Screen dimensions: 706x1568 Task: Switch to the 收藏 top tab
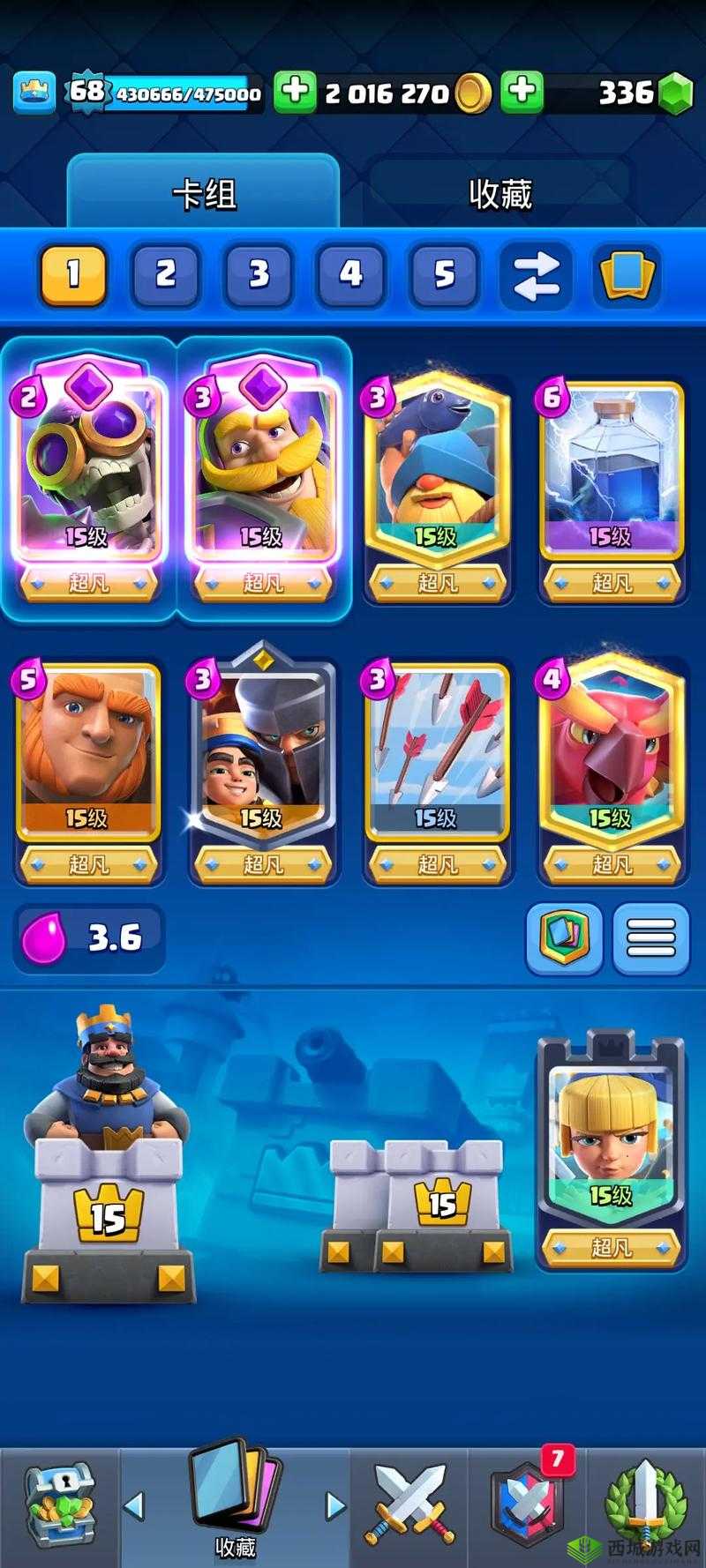[x=500, y=193]
